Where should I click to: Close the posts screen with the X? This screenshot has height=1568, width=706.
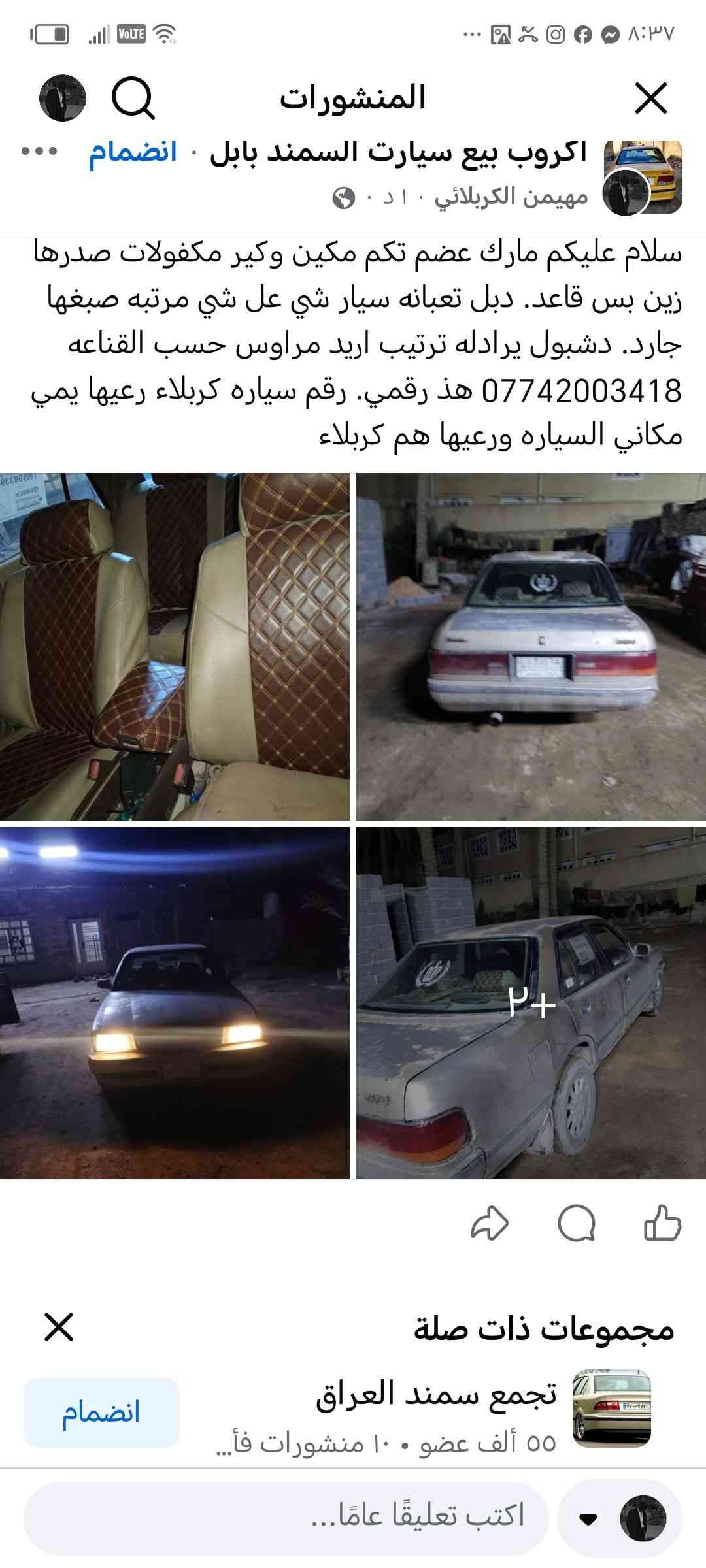click(651, 99)
